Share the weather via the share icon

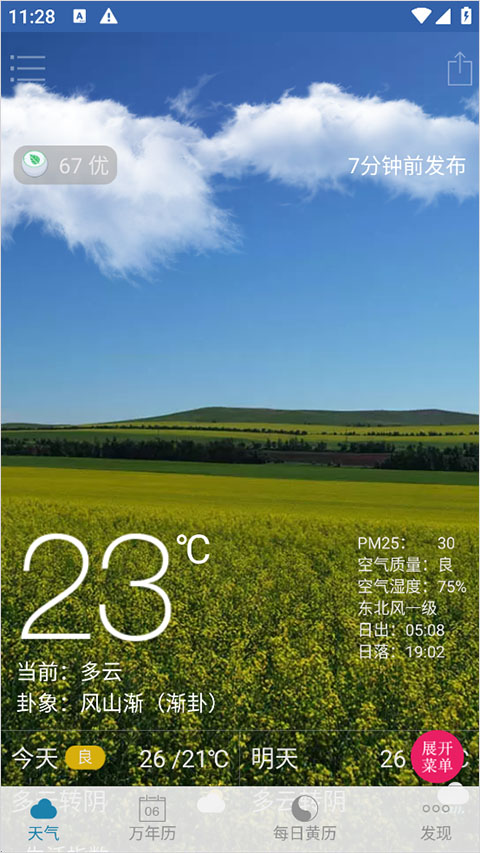click(459, 69)
